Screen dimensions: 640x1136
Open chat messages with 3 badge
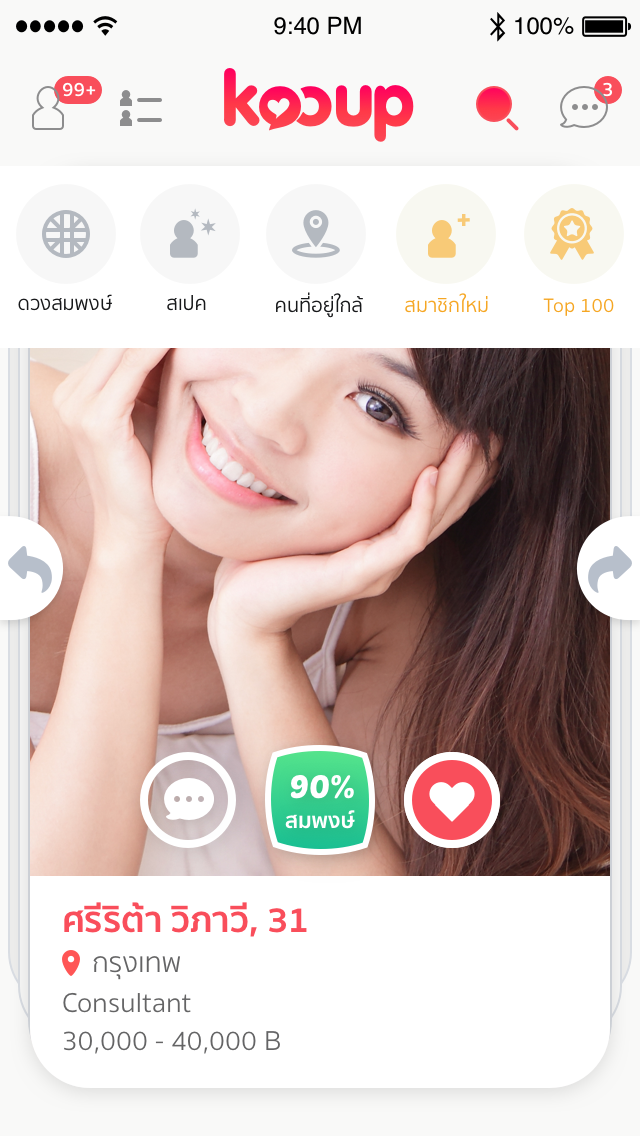[x=584, y=107]
